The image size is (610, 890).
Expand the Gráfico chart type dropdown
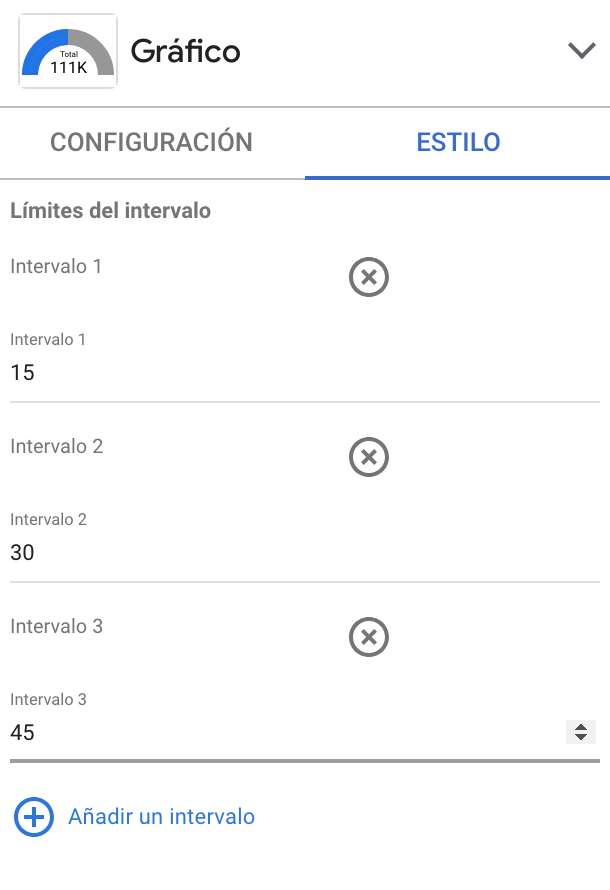pos(581,51)
